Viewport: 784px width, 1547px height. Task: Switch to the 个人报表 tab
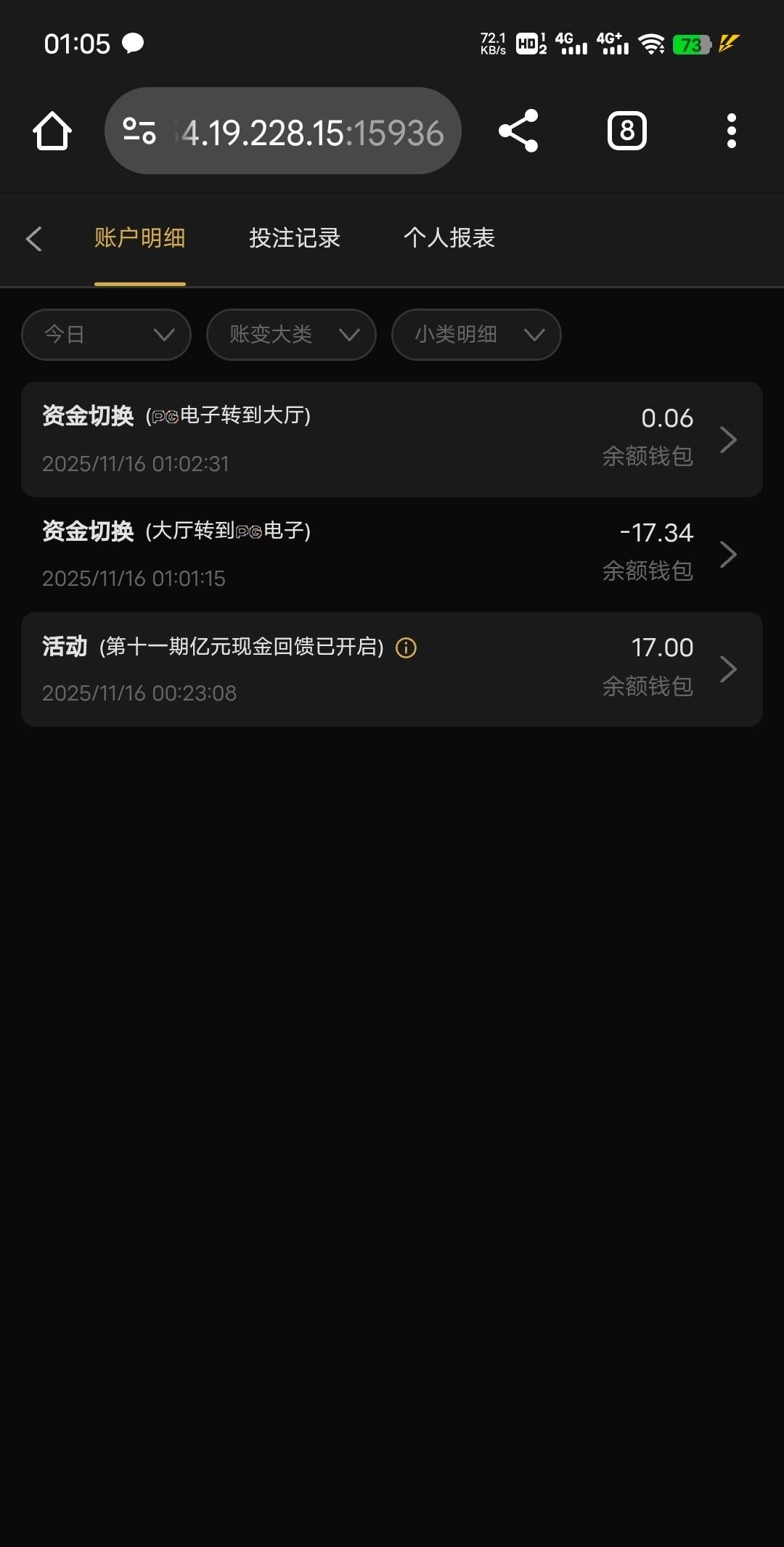coord(449,238)
